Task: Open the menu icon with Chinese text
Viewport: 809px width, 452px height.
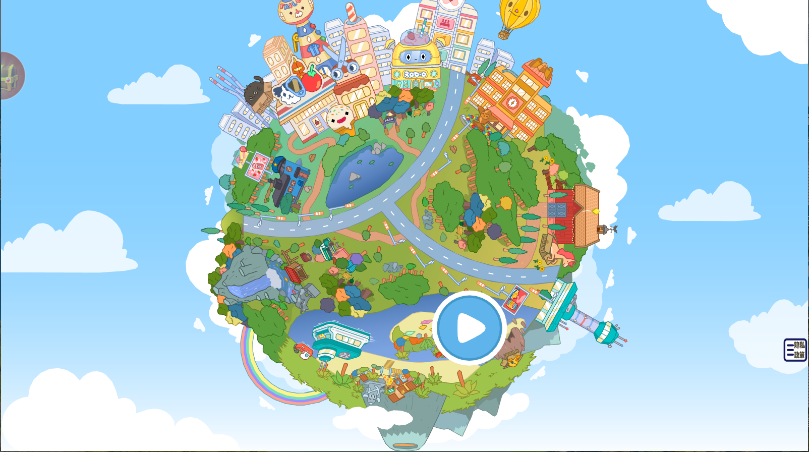Action: [x=795, y=350]
